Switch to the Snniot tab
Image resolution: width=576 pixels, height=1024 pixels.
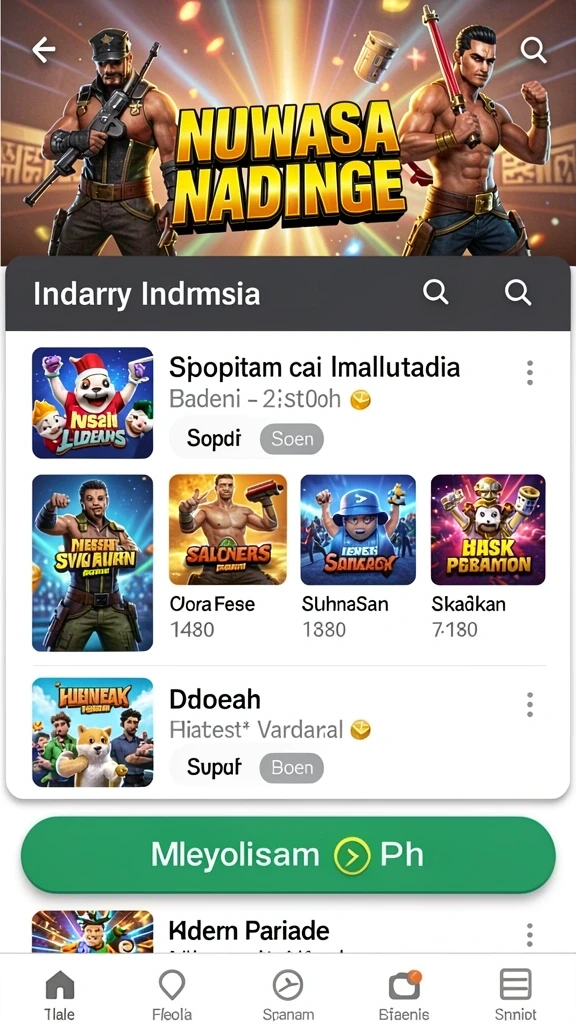[x=515, y=994]
